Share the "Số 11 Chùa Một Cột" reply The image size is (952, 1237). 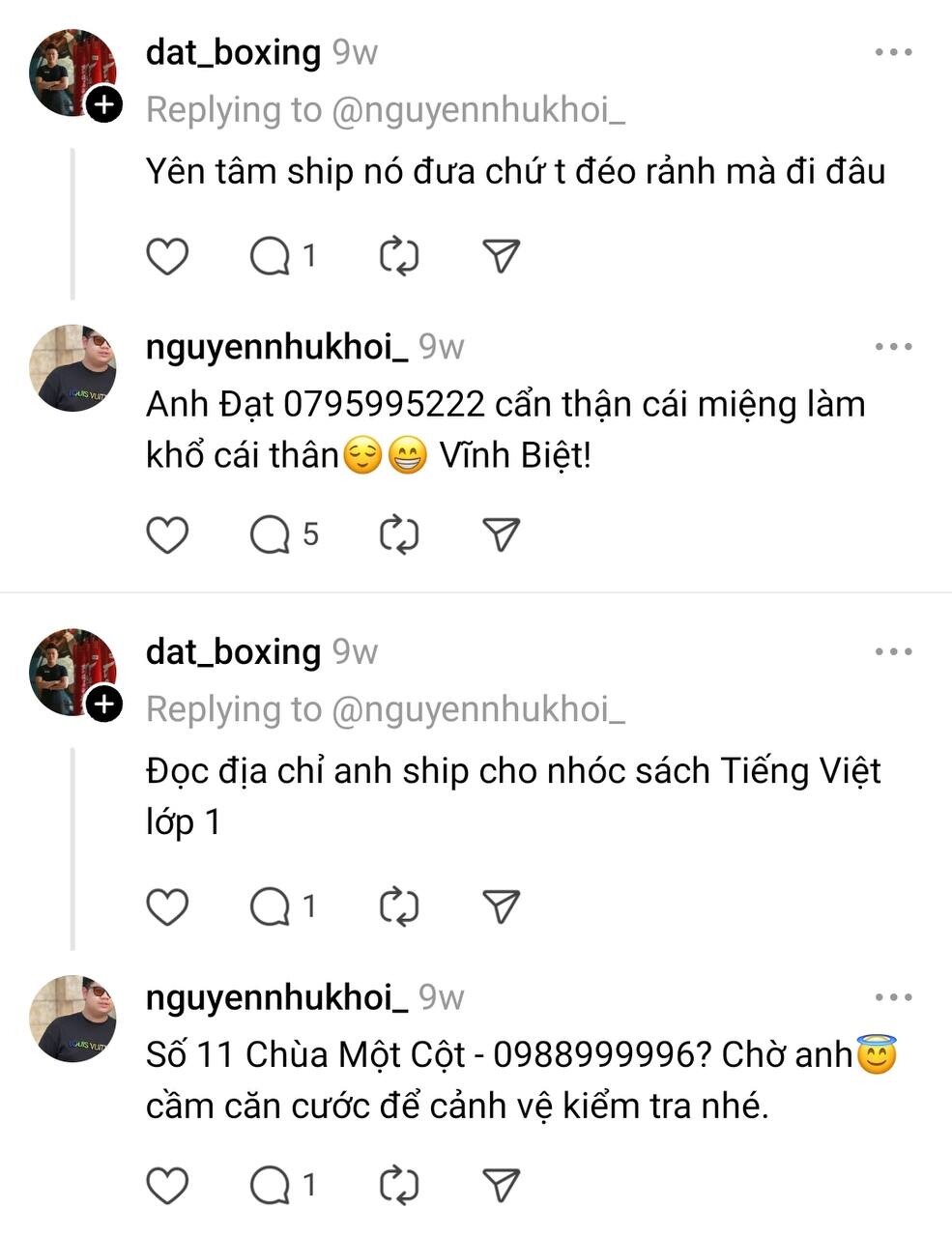coord(501,1185)
